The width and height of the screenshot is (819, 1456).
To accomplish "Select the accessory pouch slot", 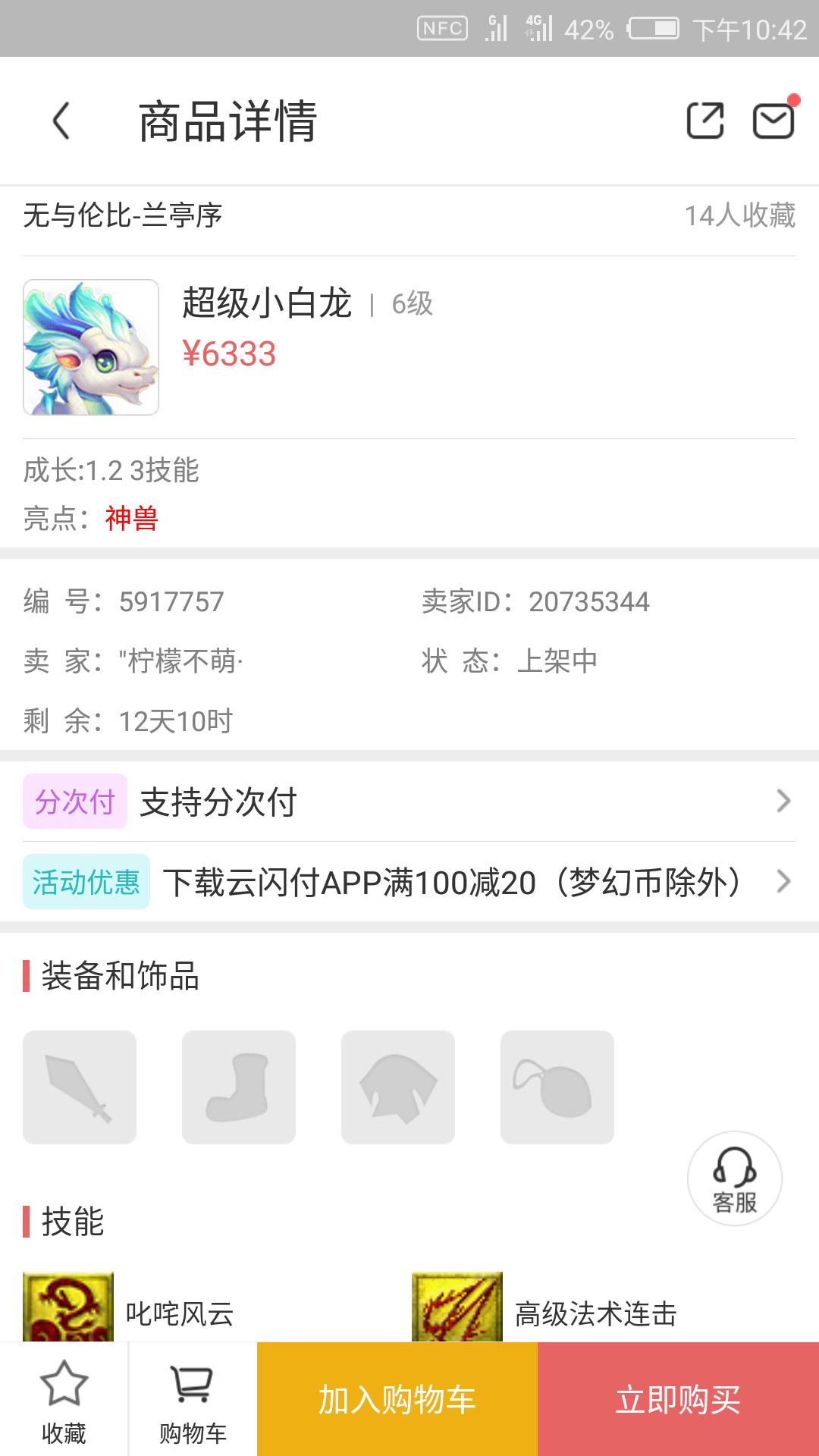I will [x=557, y=1087].
